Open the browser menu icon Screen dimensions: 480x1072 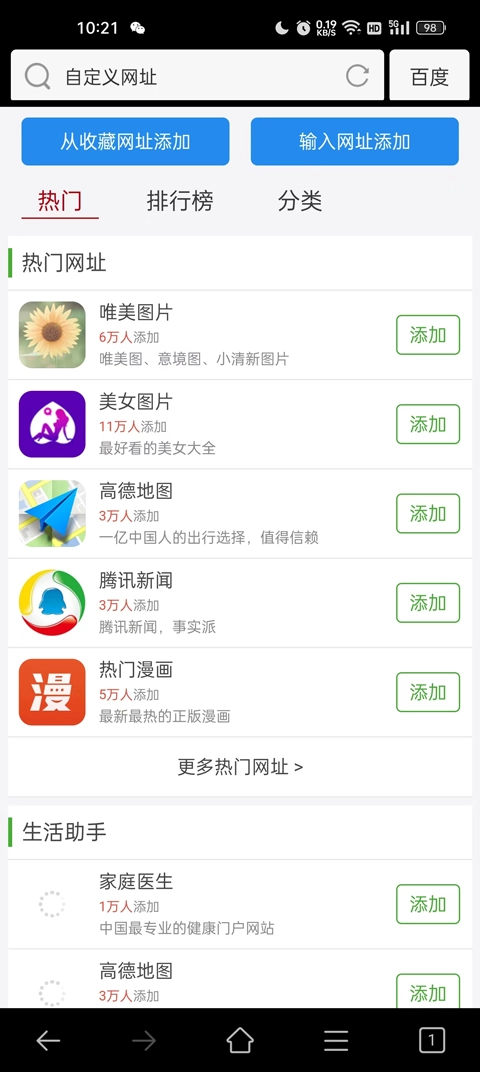[336, 1041]
